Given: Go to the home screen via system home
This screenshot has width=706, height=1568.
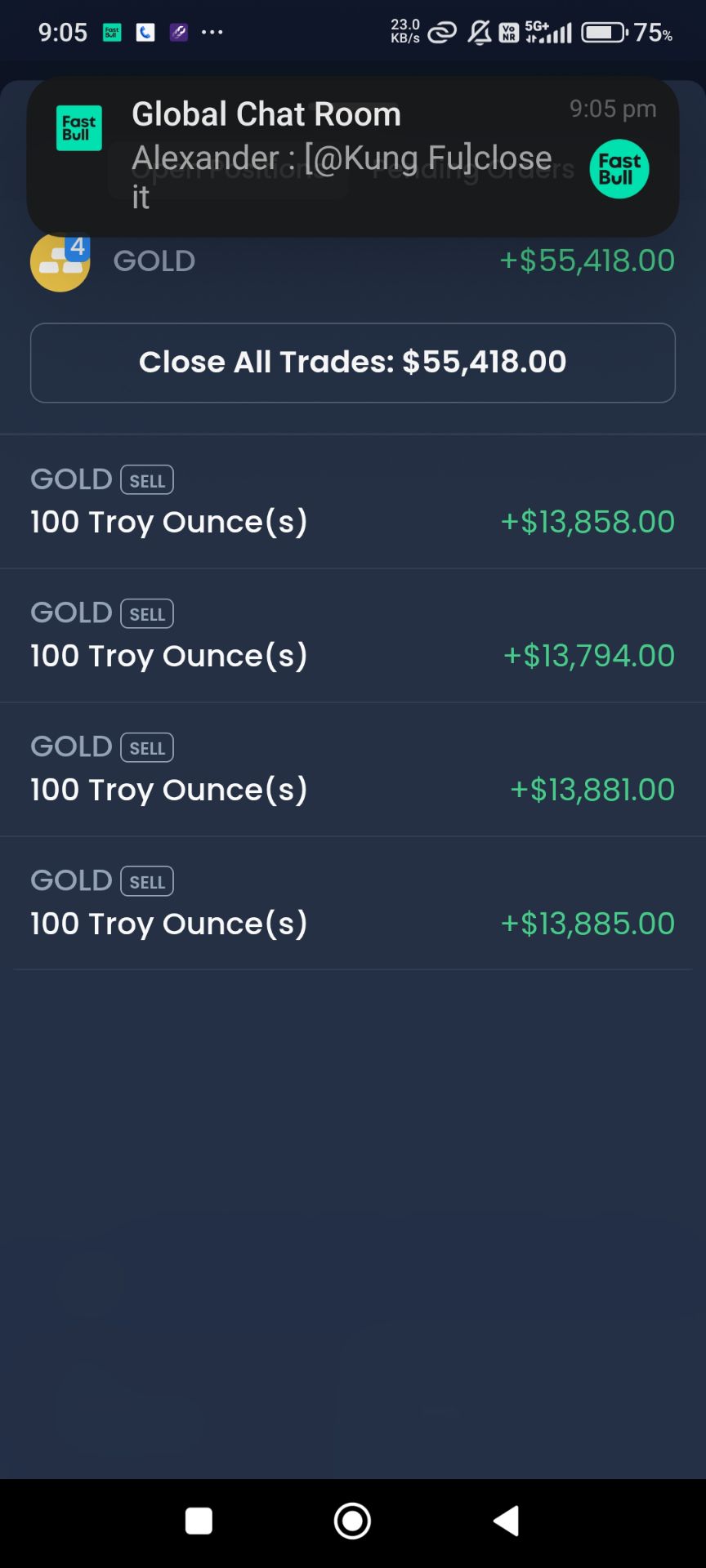Looking at the screenshot, I should [x=352, y=1521].
